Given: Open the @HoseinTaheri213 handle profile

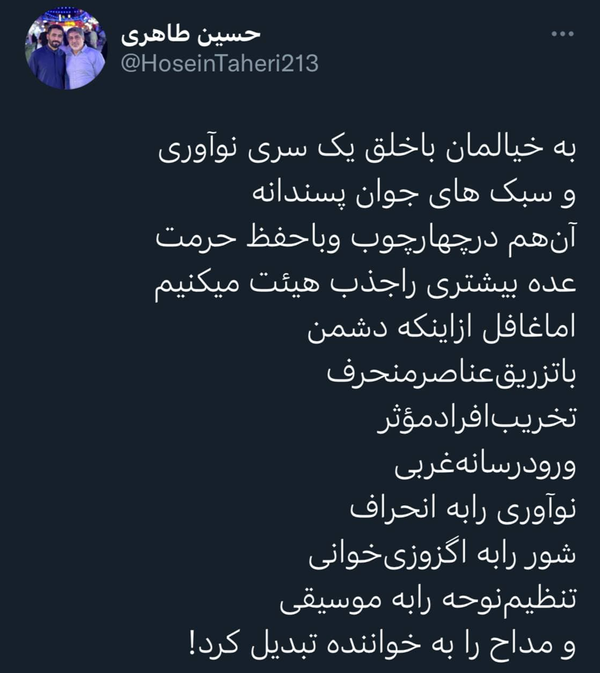Looking at the screenshot, I should click(219, 63).
